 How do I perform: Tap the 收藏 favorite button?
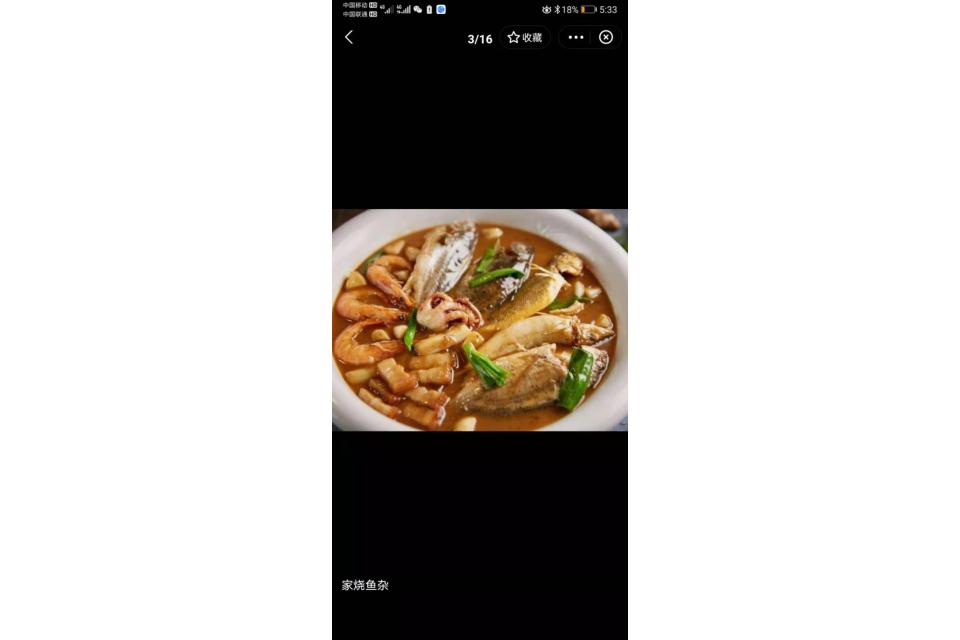coord(525,38)
